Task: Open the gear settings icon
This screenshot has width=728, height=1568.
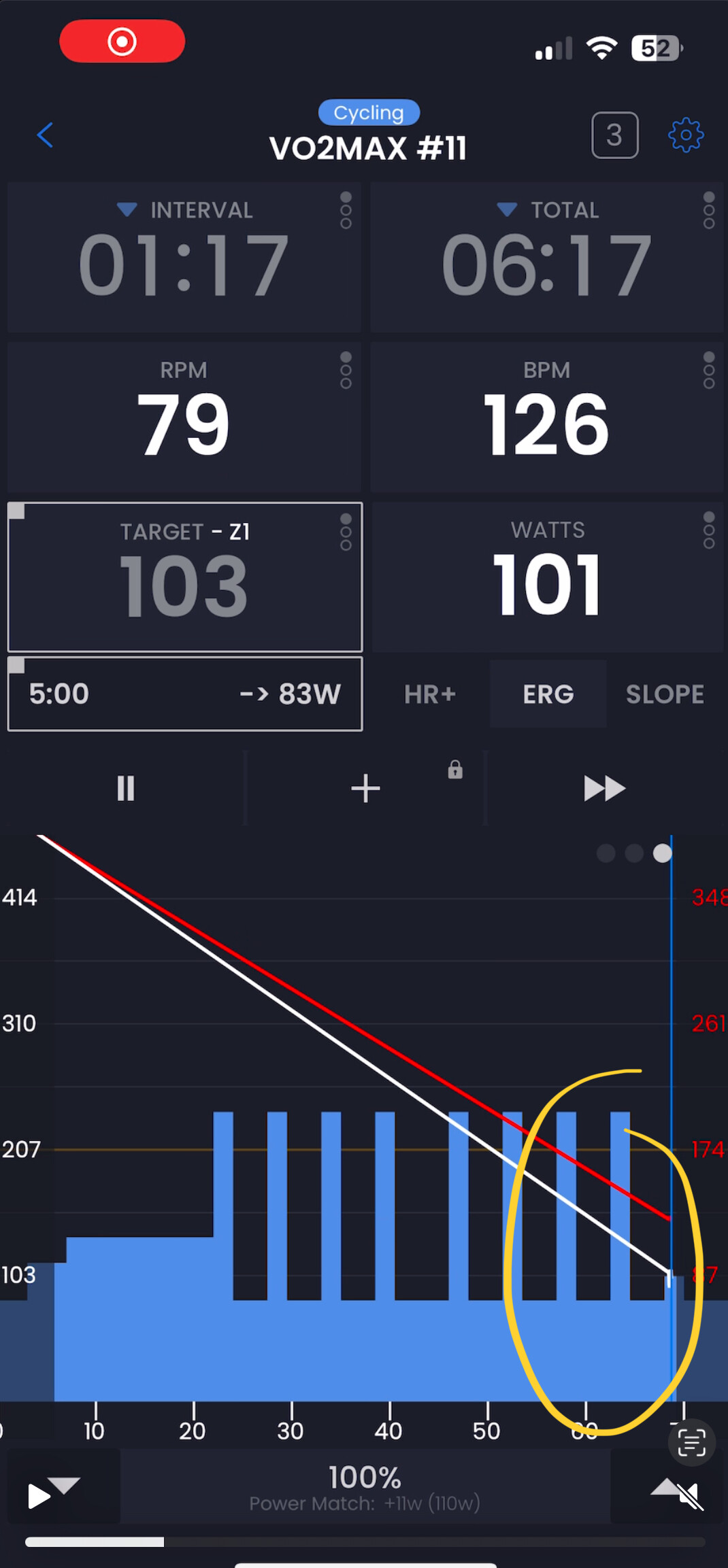Action: [x=686, y=135]
